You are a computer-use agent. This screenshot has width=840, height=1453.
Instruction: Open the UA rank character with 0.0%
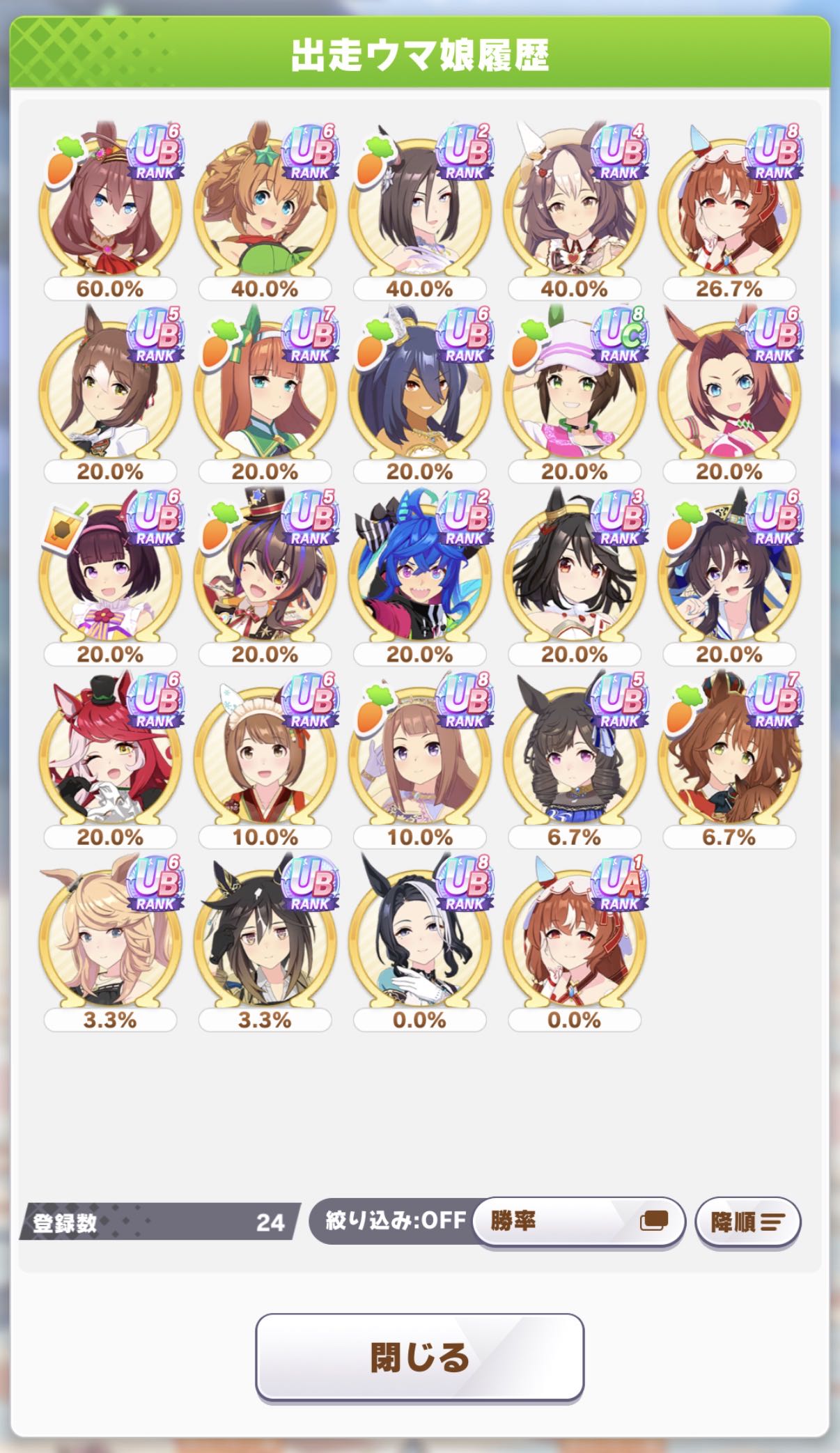pos(574,937)
